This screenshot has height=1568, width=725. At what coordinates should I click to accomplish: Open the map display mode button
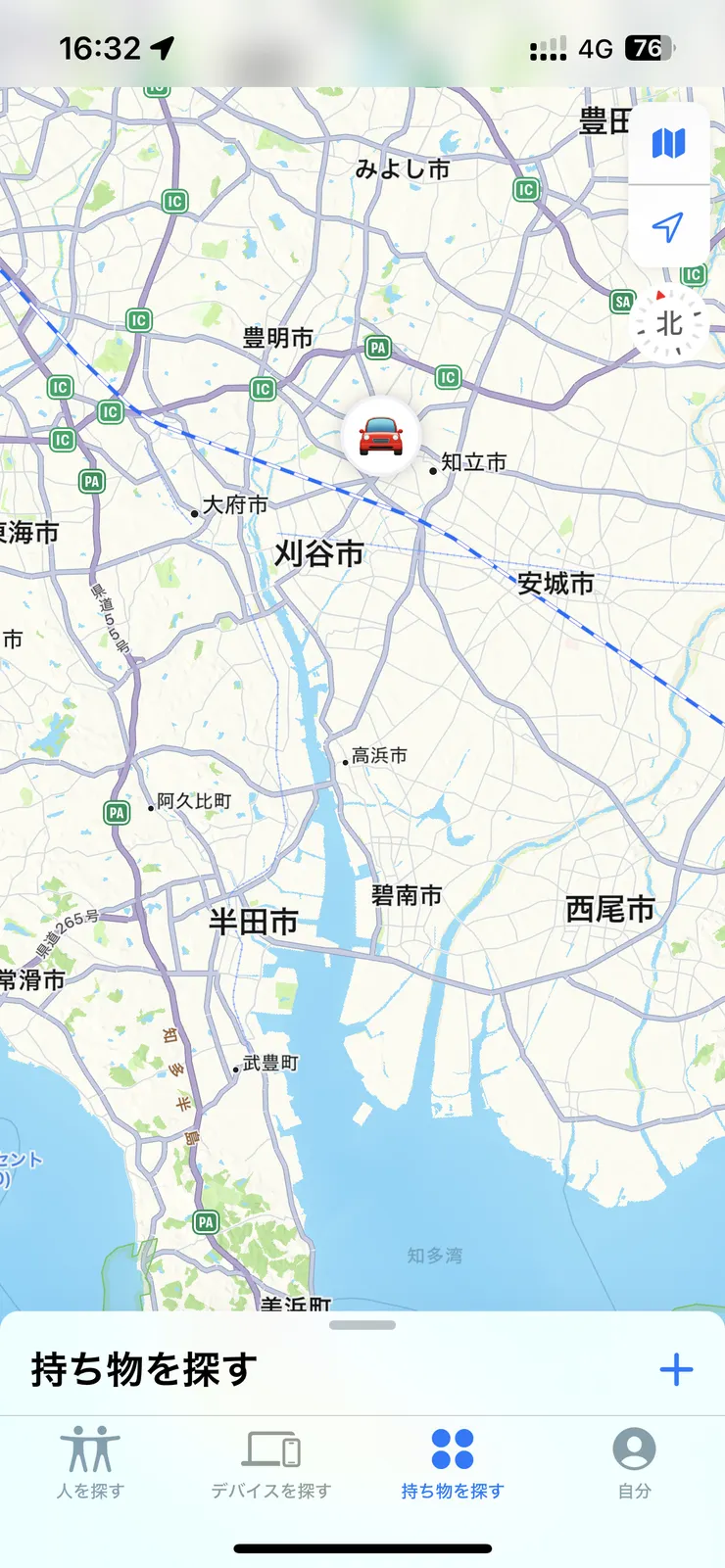point(668,144)
